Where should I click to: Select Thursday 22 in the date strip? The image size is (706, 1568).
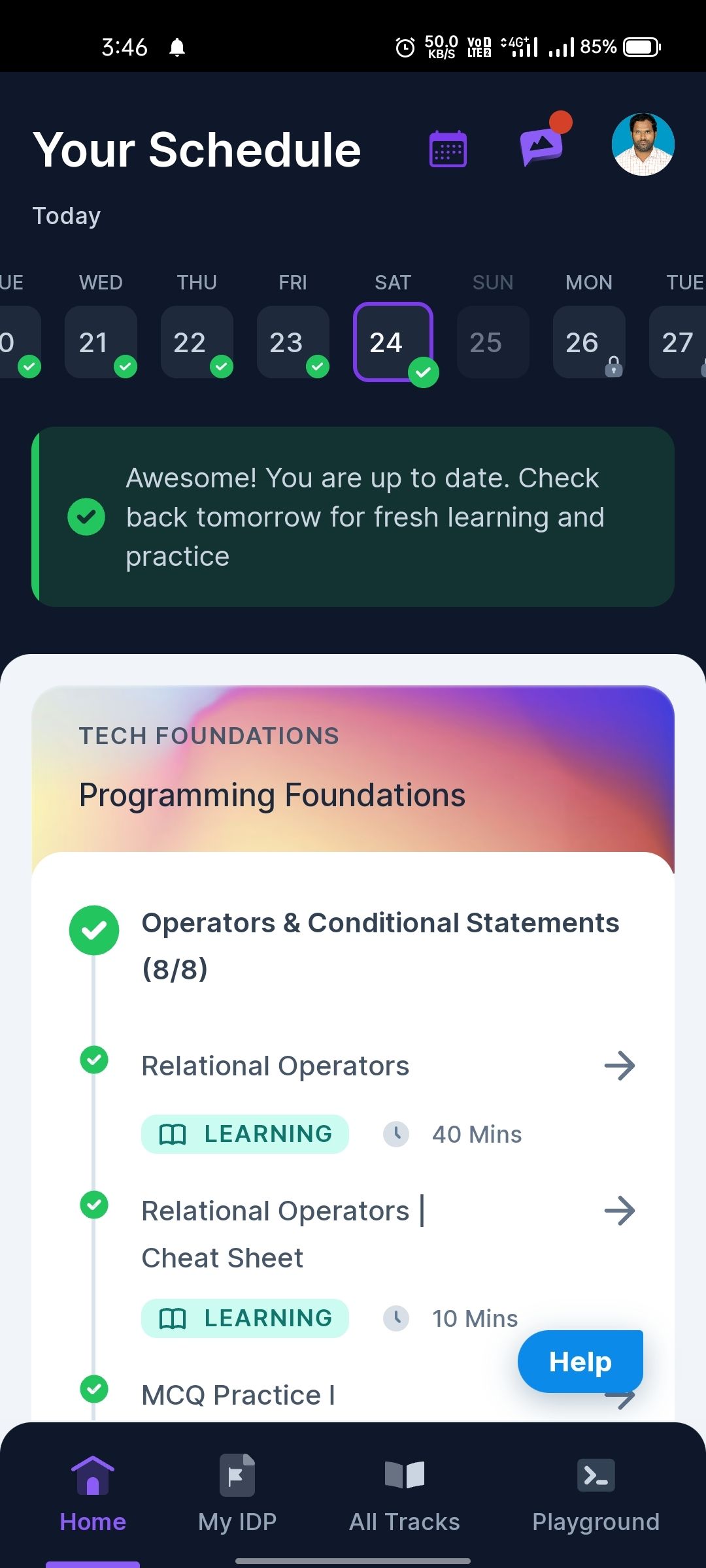click(196, 342)
